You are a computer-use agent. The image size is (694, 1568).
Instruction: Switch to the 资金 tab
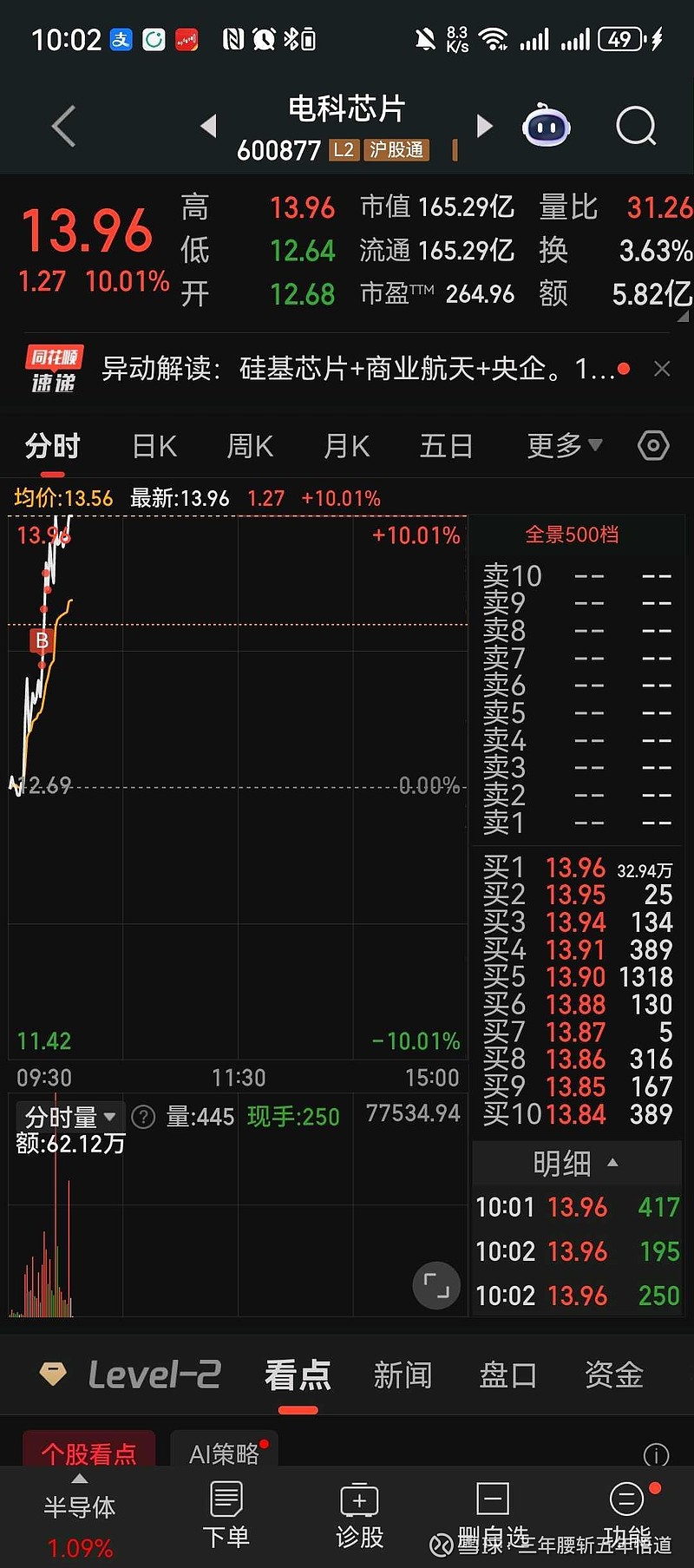tap(614, 1375)
